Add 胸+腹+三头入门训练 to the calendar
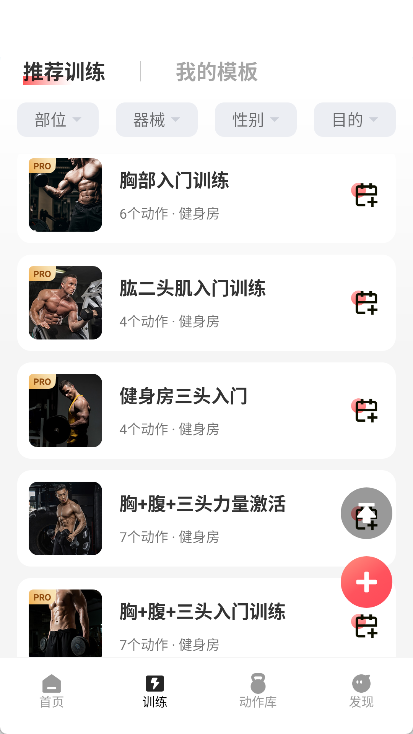 click(366, 626)
